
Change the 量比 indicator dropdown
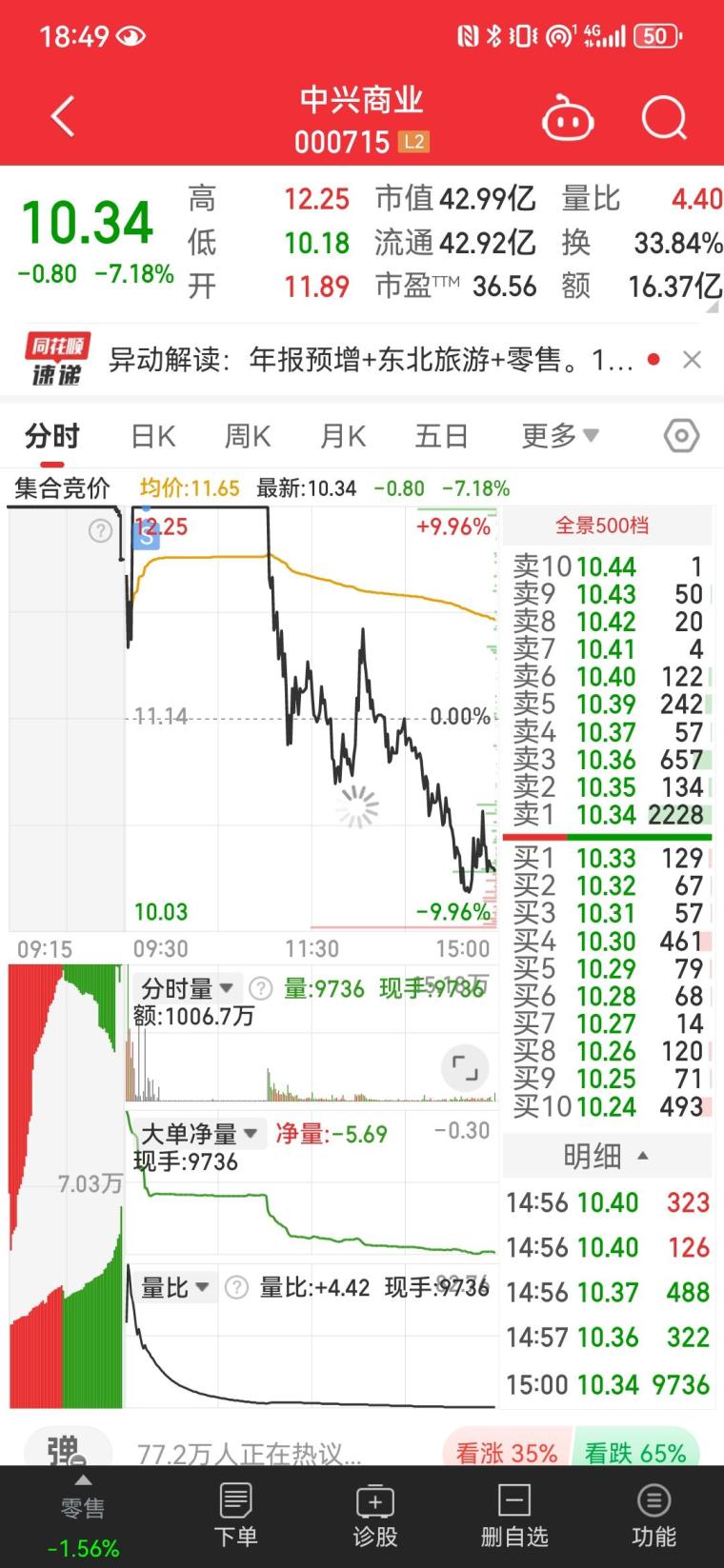pos(175,1288)
